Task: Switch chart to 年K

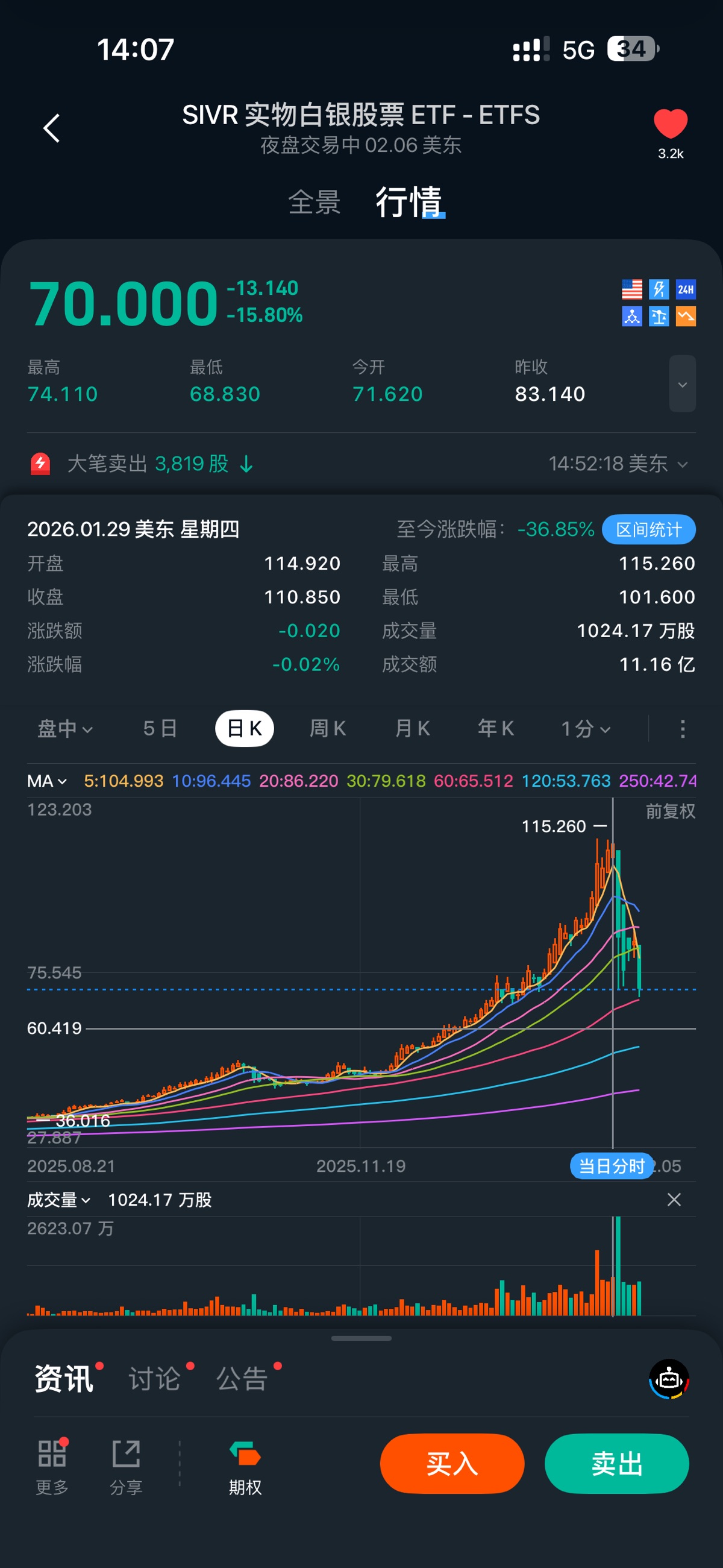Action: [x=496, y=729]
